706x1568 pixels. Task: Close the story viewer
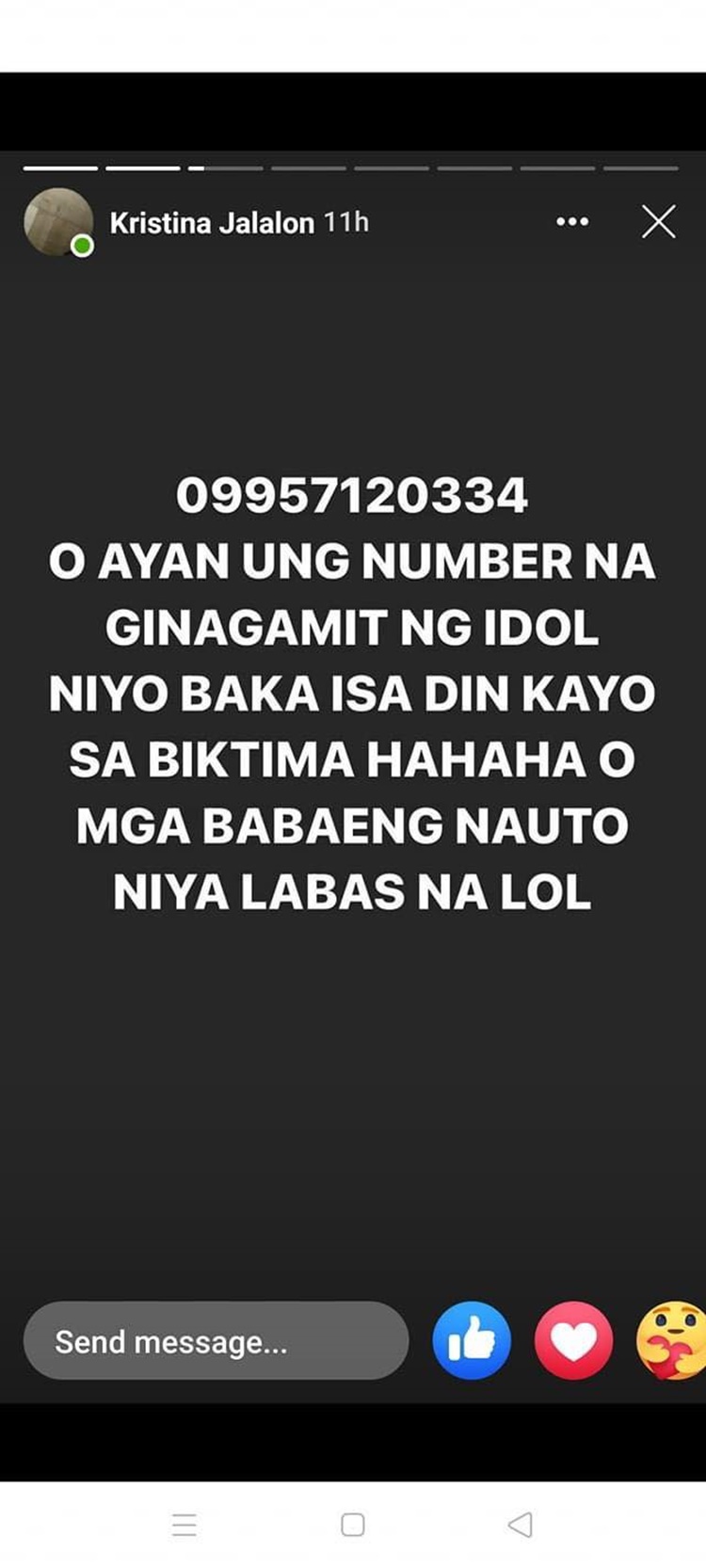click(x=658, y=222)
